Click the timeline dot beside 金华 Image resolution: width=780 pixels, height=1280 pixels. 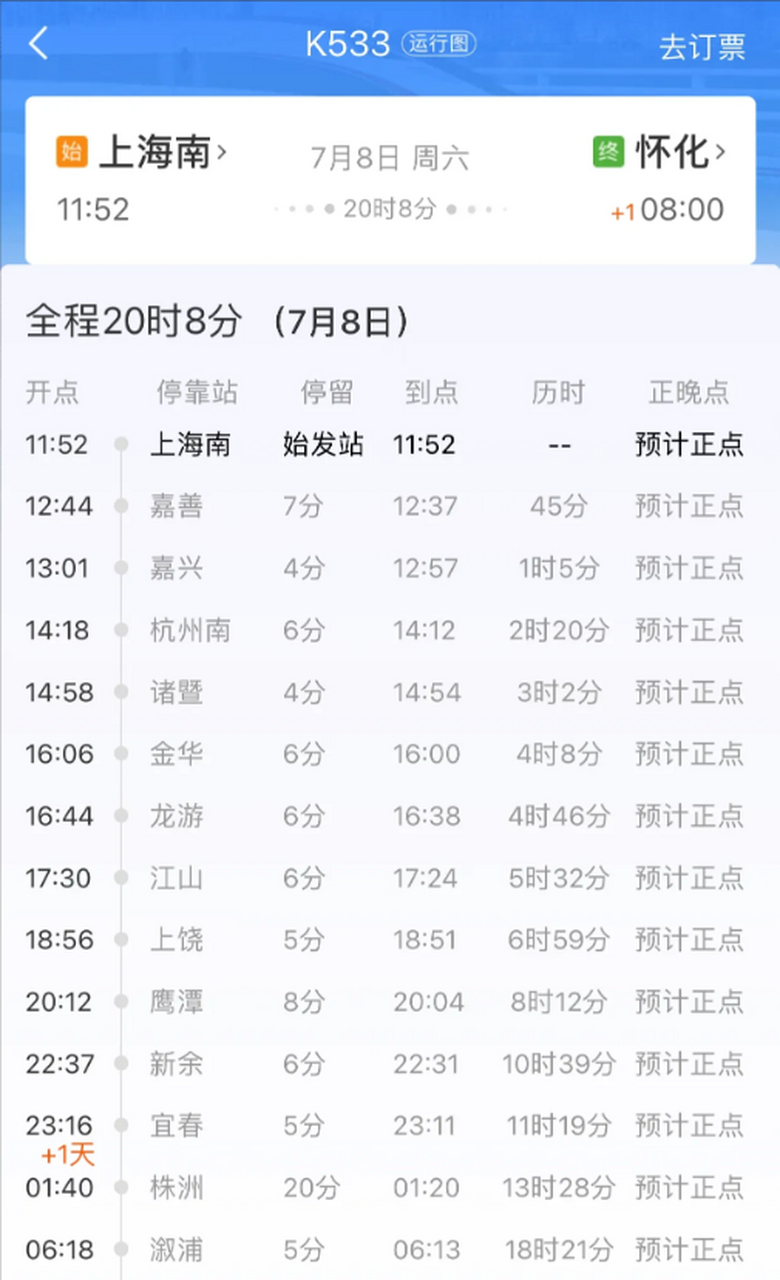coord(122,755)
